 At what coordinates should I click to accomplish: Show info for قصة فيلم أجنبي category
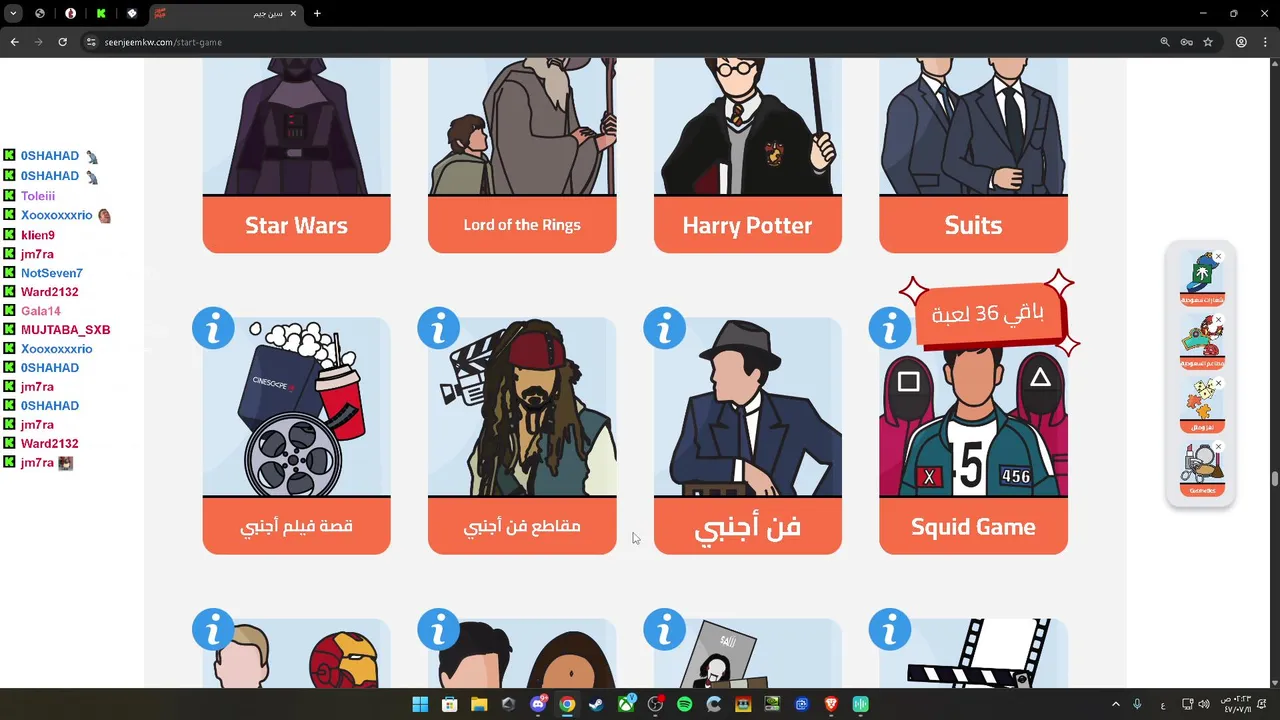pyautogui.click(x=213, y=328)
